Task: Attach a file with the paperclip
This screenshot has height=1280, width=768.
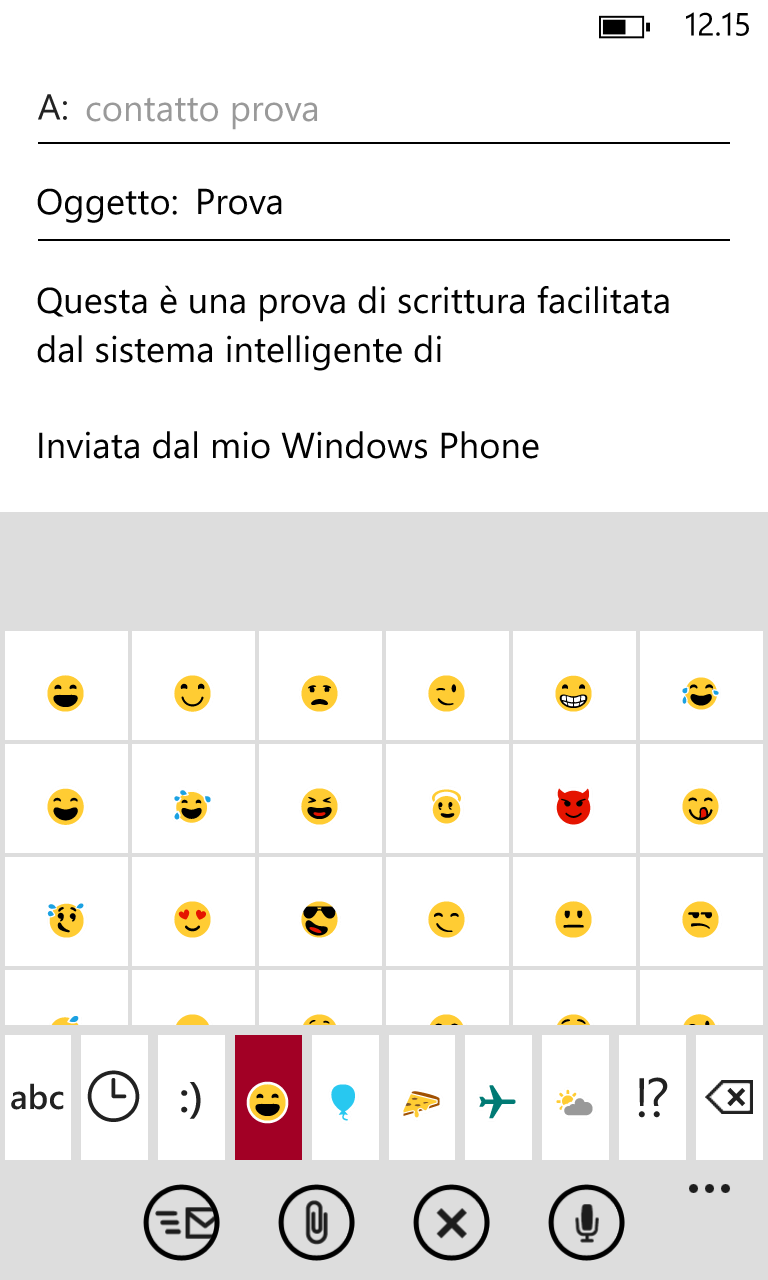Action: click(x=317, y=1222)
